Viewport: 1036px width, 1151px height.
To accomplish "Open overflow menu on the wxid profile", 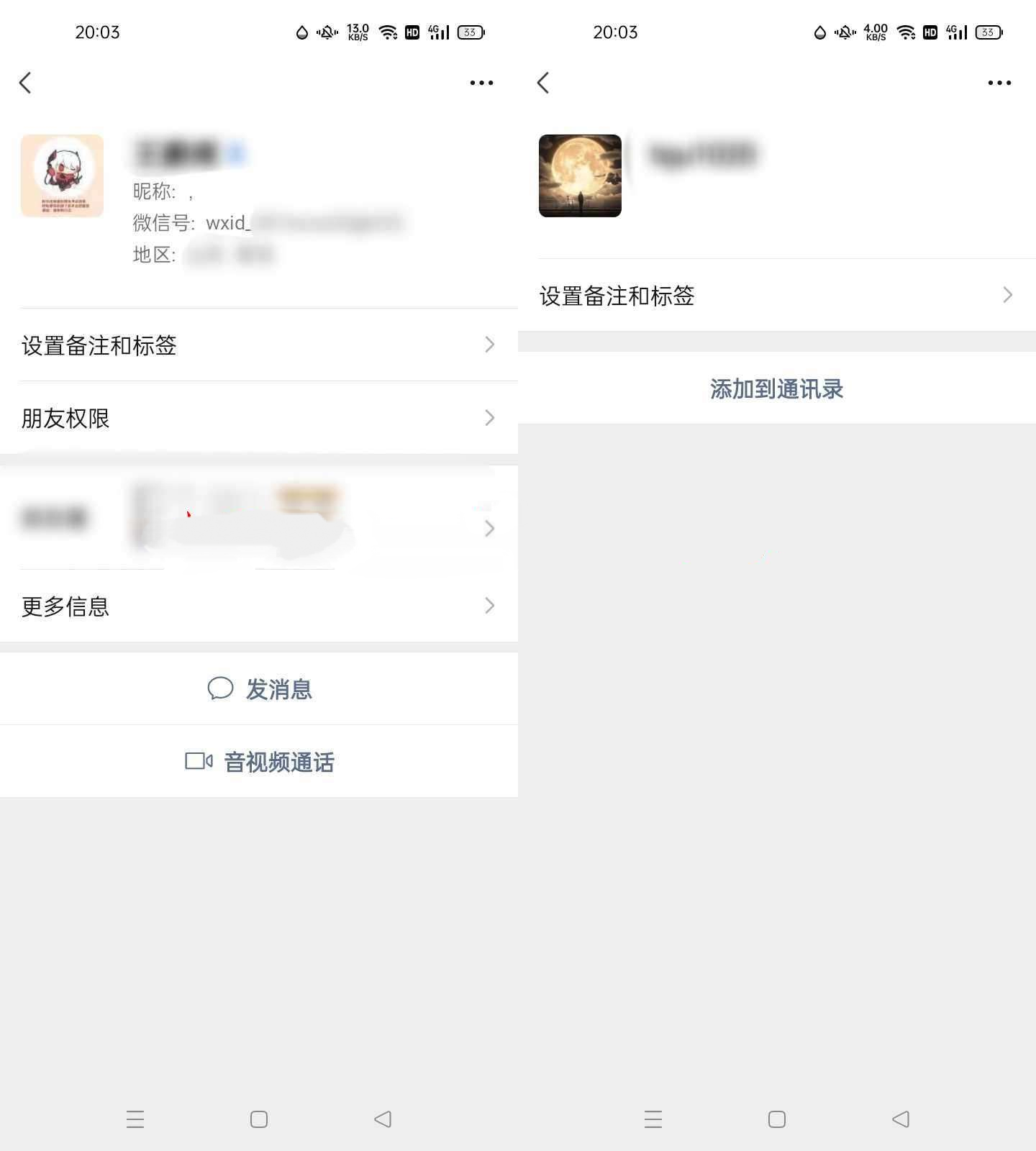I will [481, 83].
